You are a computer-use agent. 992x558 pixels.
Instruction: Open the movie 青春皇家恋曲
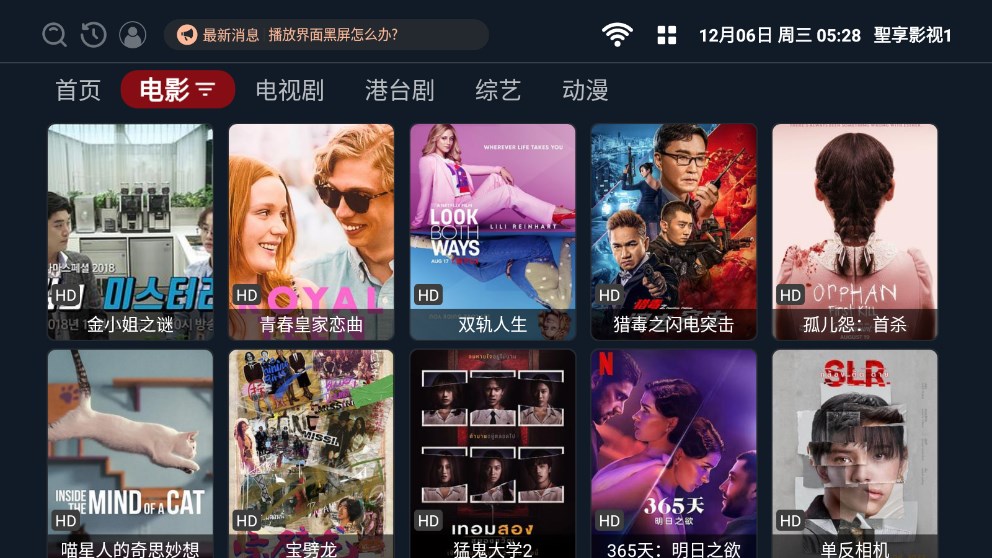(311, 232)
